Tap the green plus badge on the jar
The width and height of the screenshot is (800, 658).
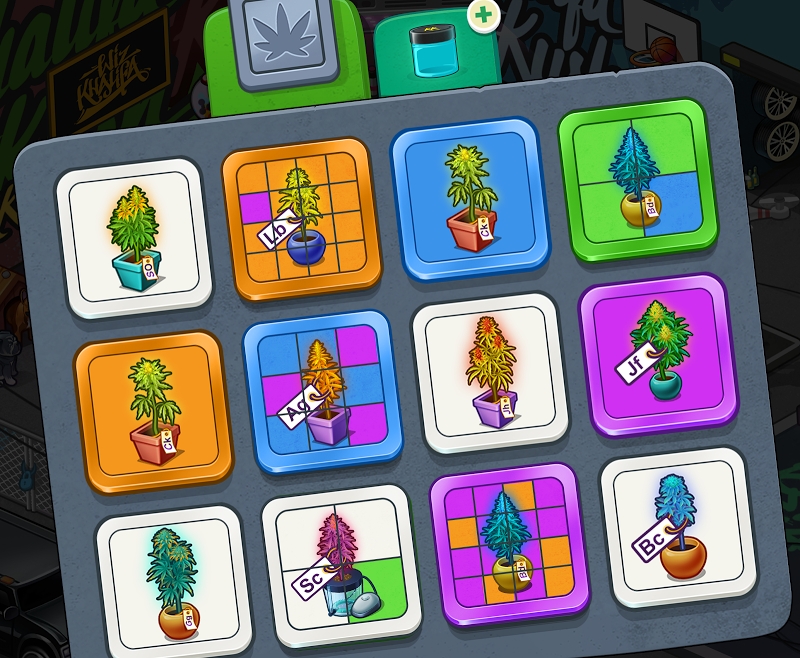click(x=483, y=16)
